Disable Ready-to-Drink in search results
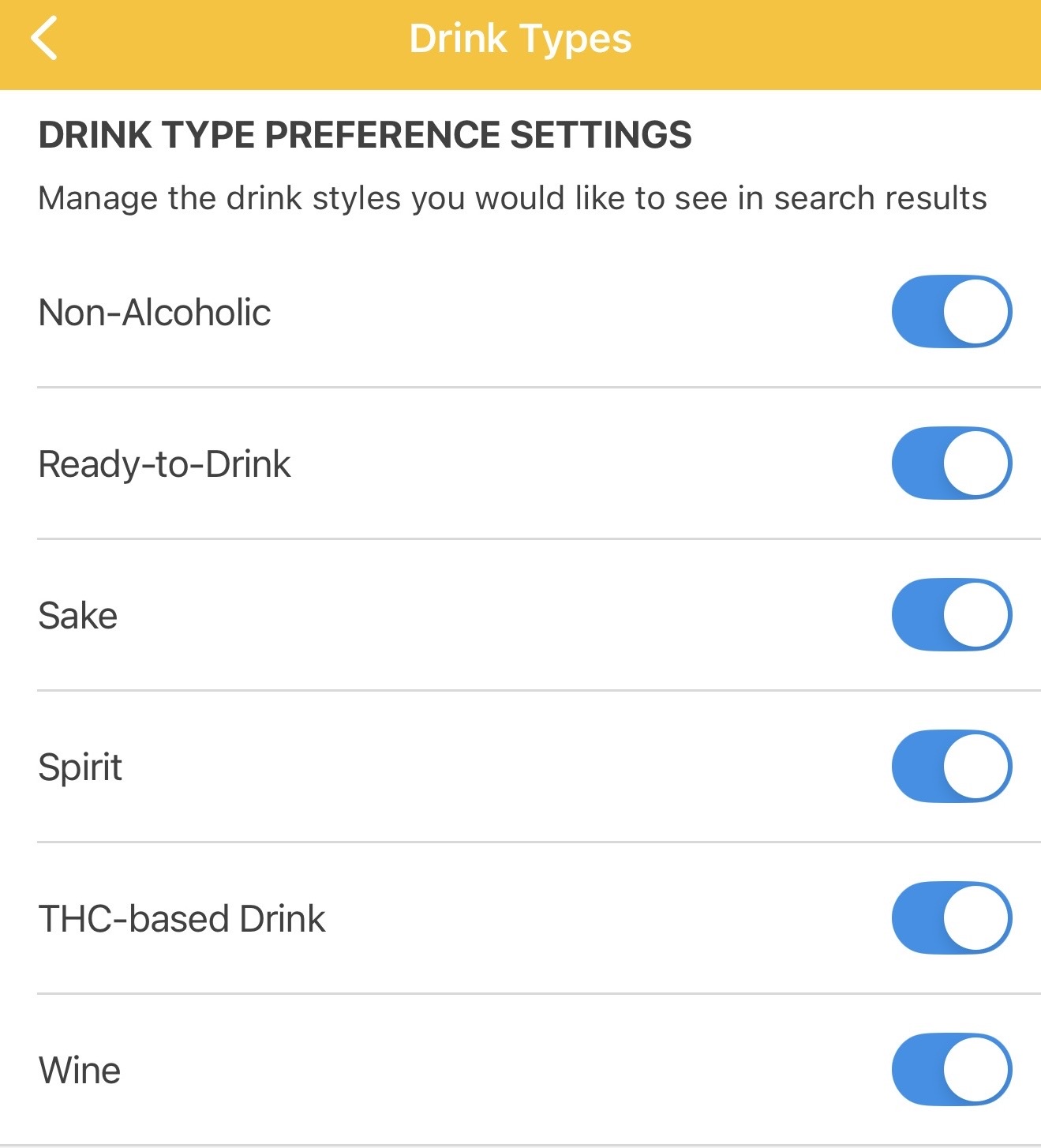 [x=951, y=463]
